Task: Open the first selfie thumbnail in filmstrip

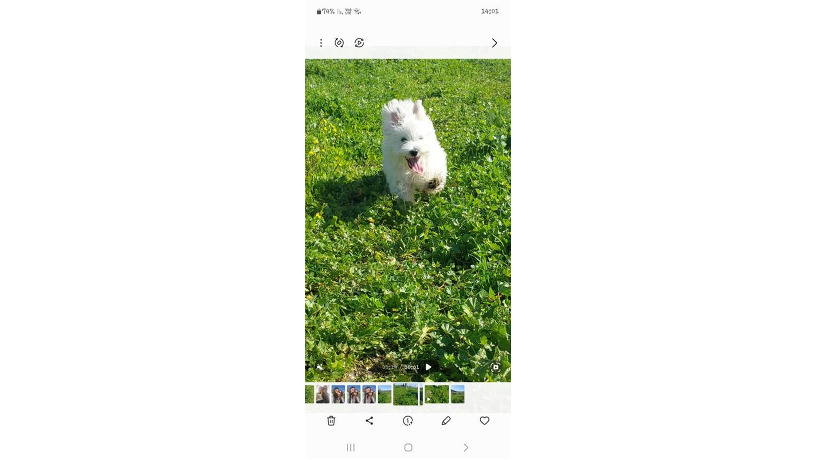Action: [x=322, y=394]
